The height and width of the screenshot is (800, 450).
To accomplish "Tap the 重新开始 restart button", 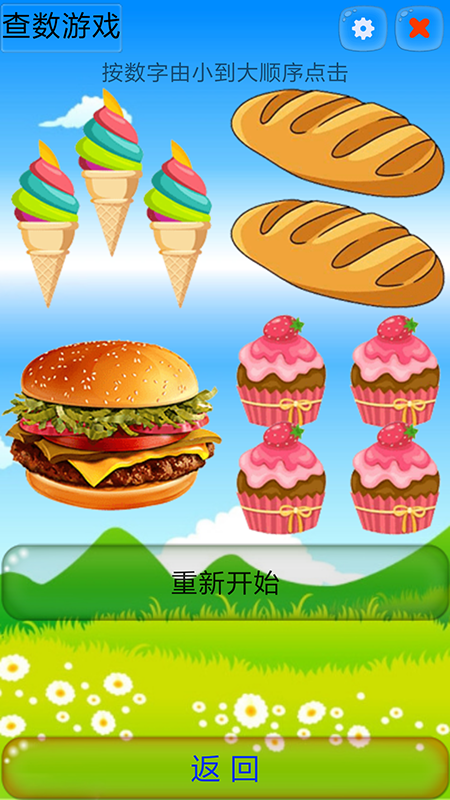I will tap(225, 583).
